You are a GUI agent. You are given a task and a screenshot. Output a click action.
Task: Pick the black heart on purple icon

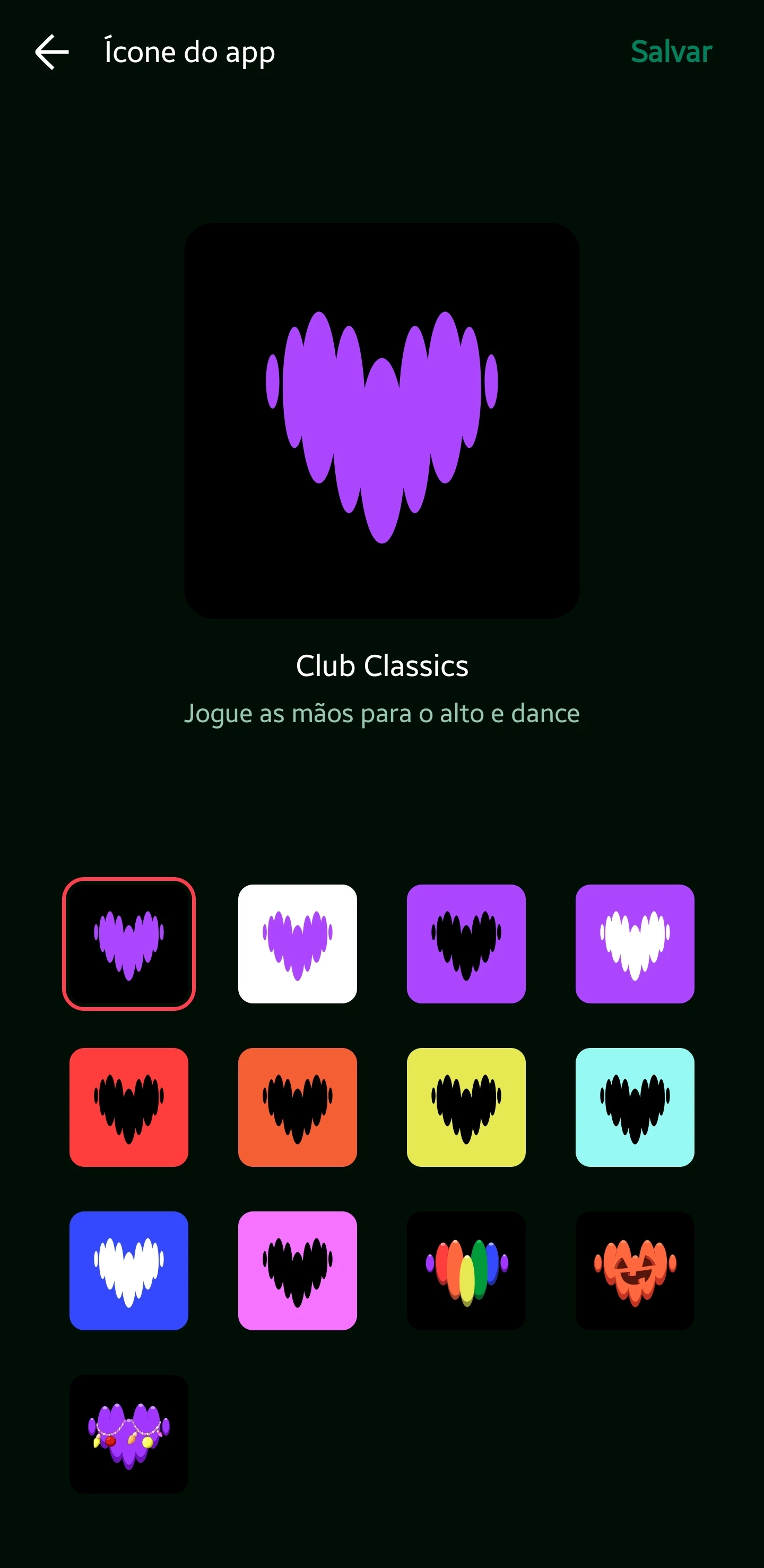tap(466, 943)
